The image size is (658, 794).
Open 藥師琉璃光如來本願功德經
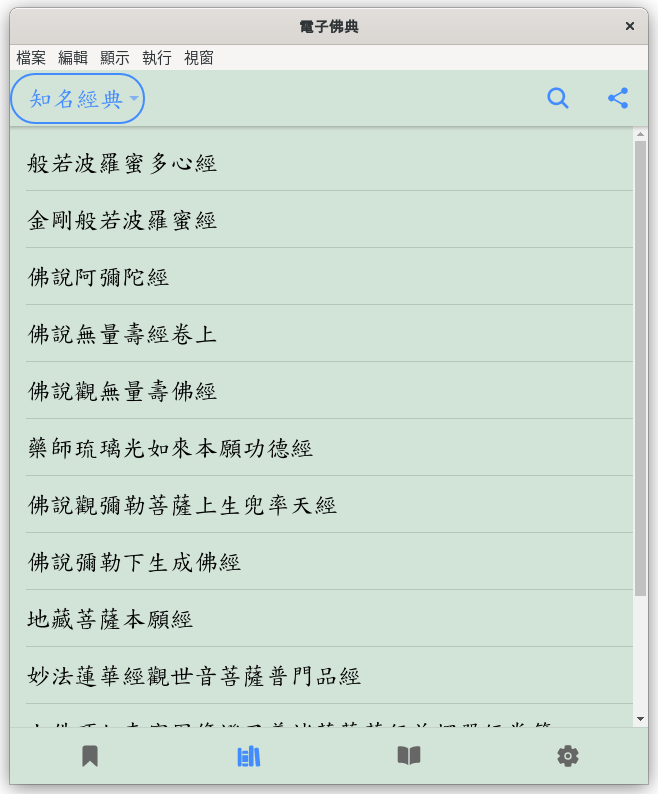pyautogui.click(x=329, y=448)
